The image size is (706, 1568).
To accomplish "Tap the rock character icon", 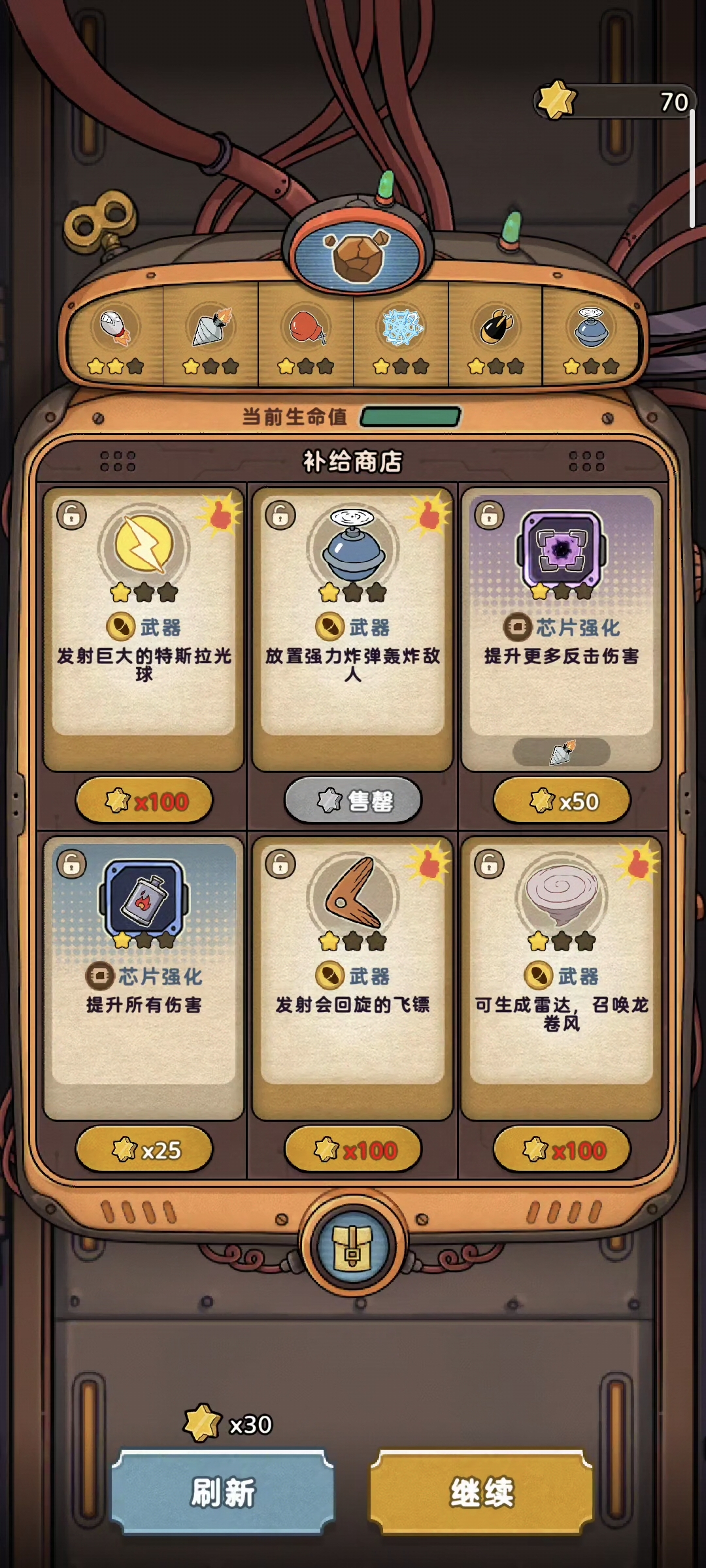I will coord(358,255).
